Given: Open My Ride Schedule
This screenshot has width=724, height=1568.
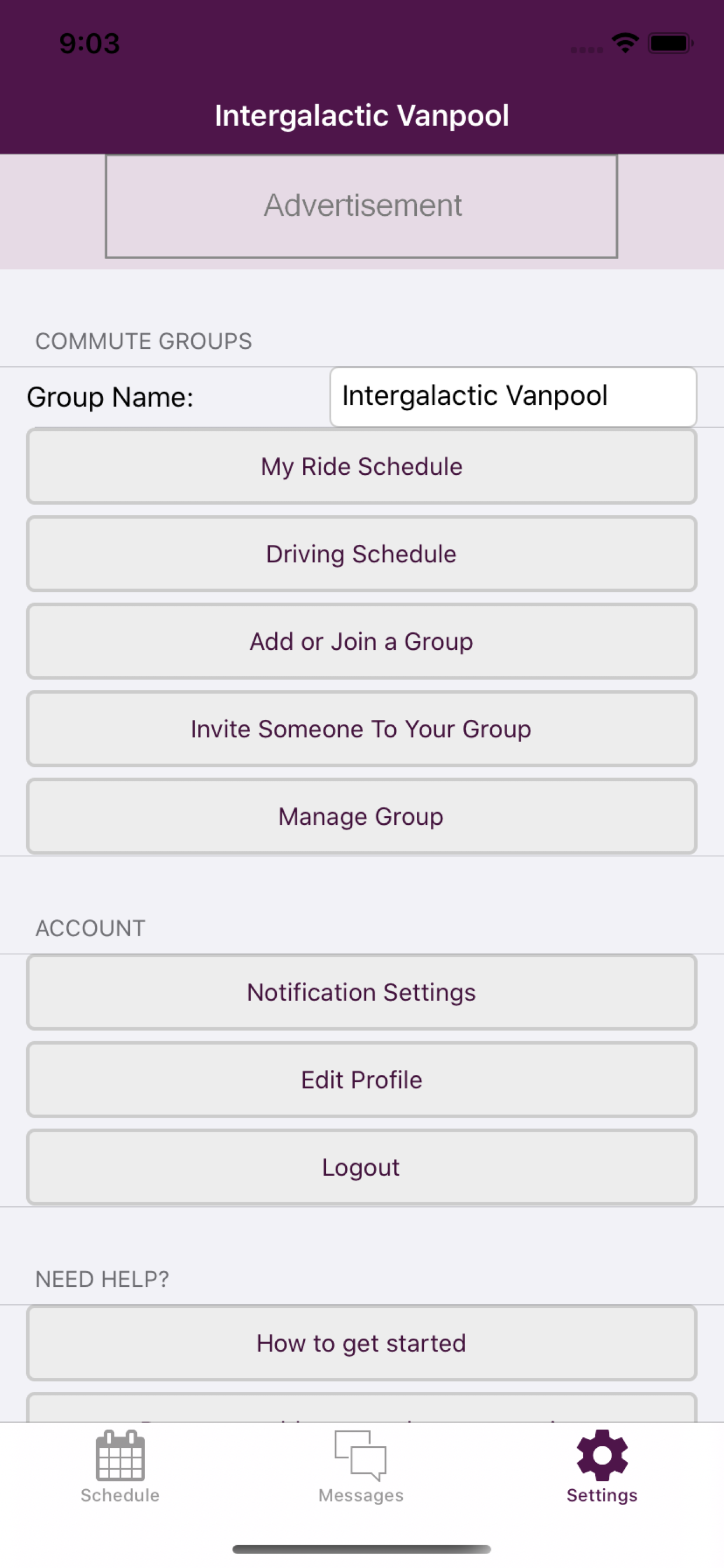Looking at the screenshot, I should [x=361, y=466].
